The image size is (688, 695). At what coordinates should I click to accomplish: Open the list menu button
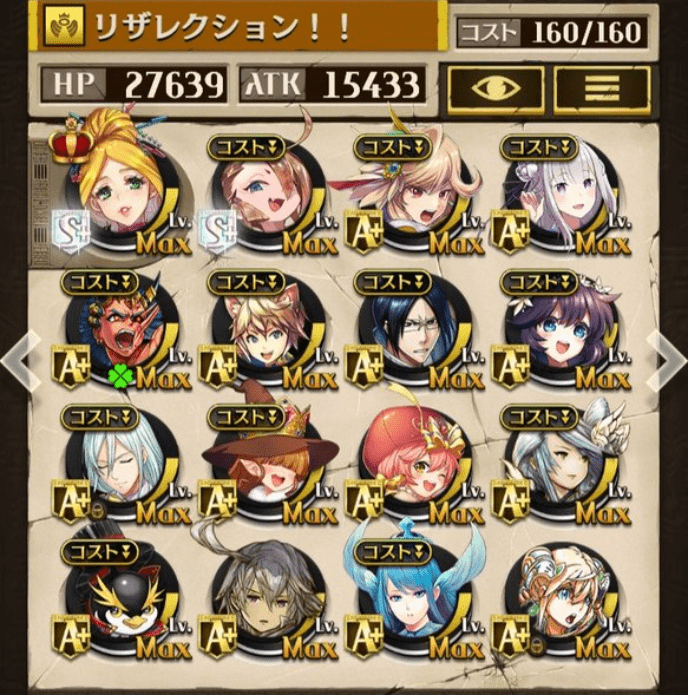[x=600, y=87]
